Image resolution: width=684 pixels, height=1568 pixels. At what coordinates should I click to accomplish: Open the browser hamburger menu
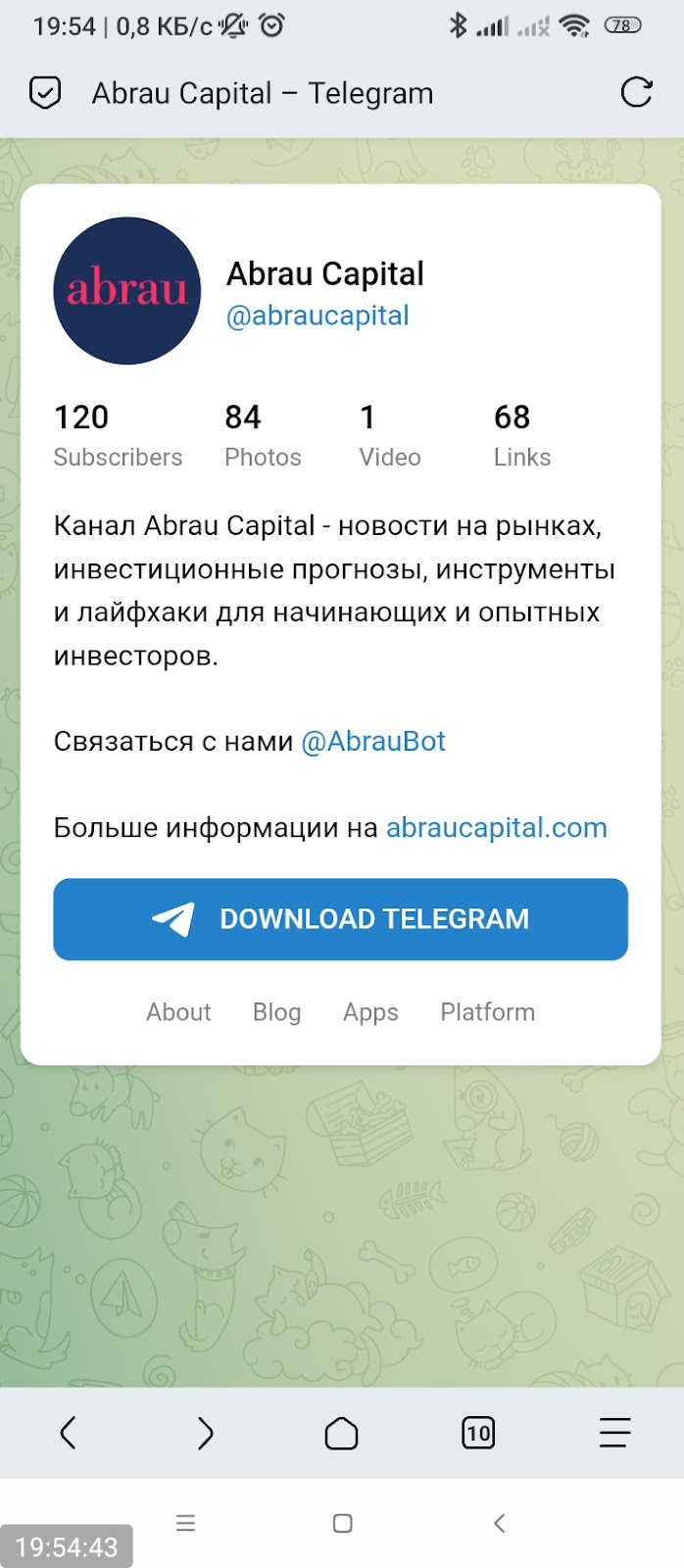click(614, 1433)
